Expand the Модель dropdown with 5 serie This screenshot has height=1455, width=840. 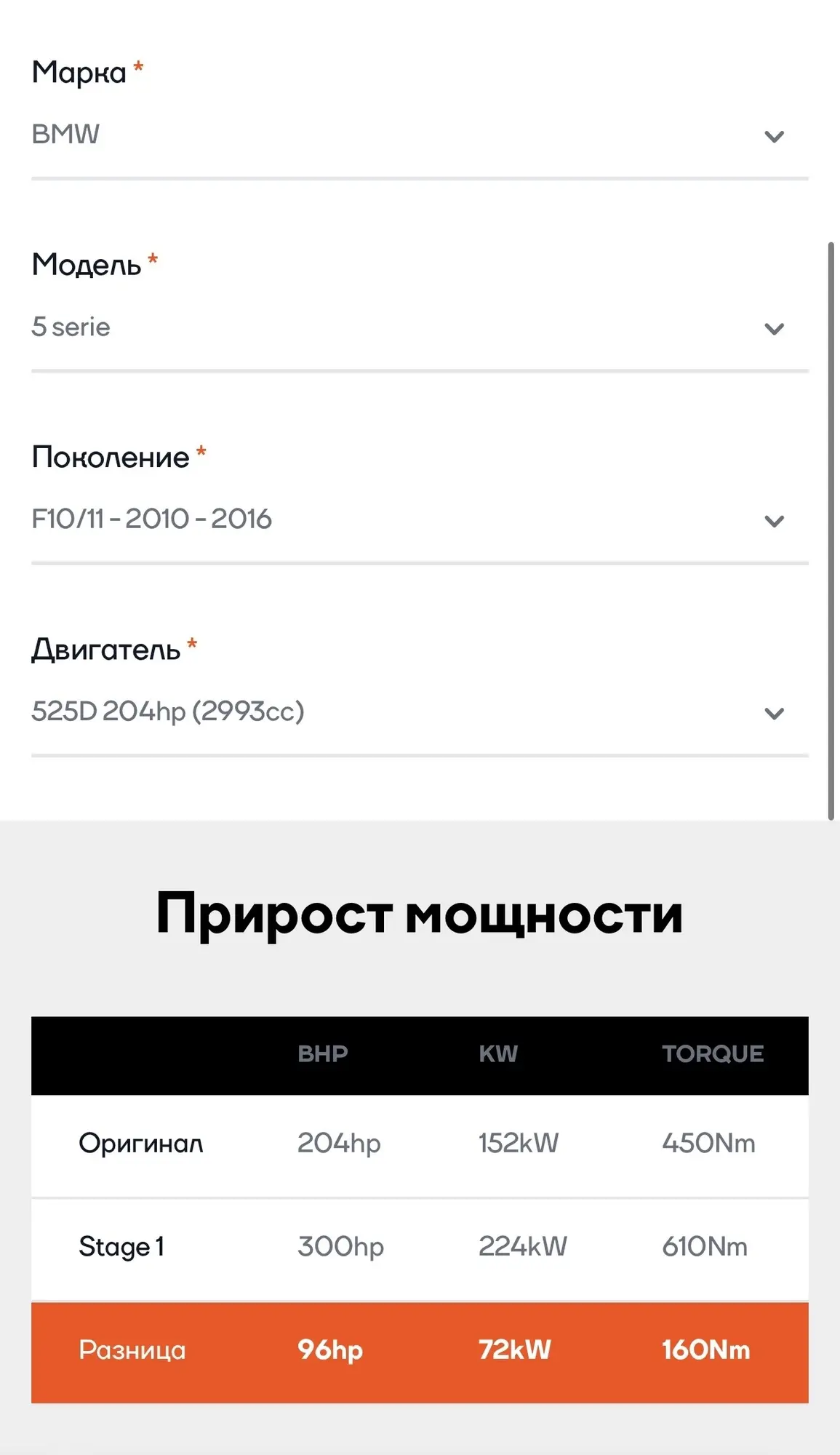coord(420,328)
